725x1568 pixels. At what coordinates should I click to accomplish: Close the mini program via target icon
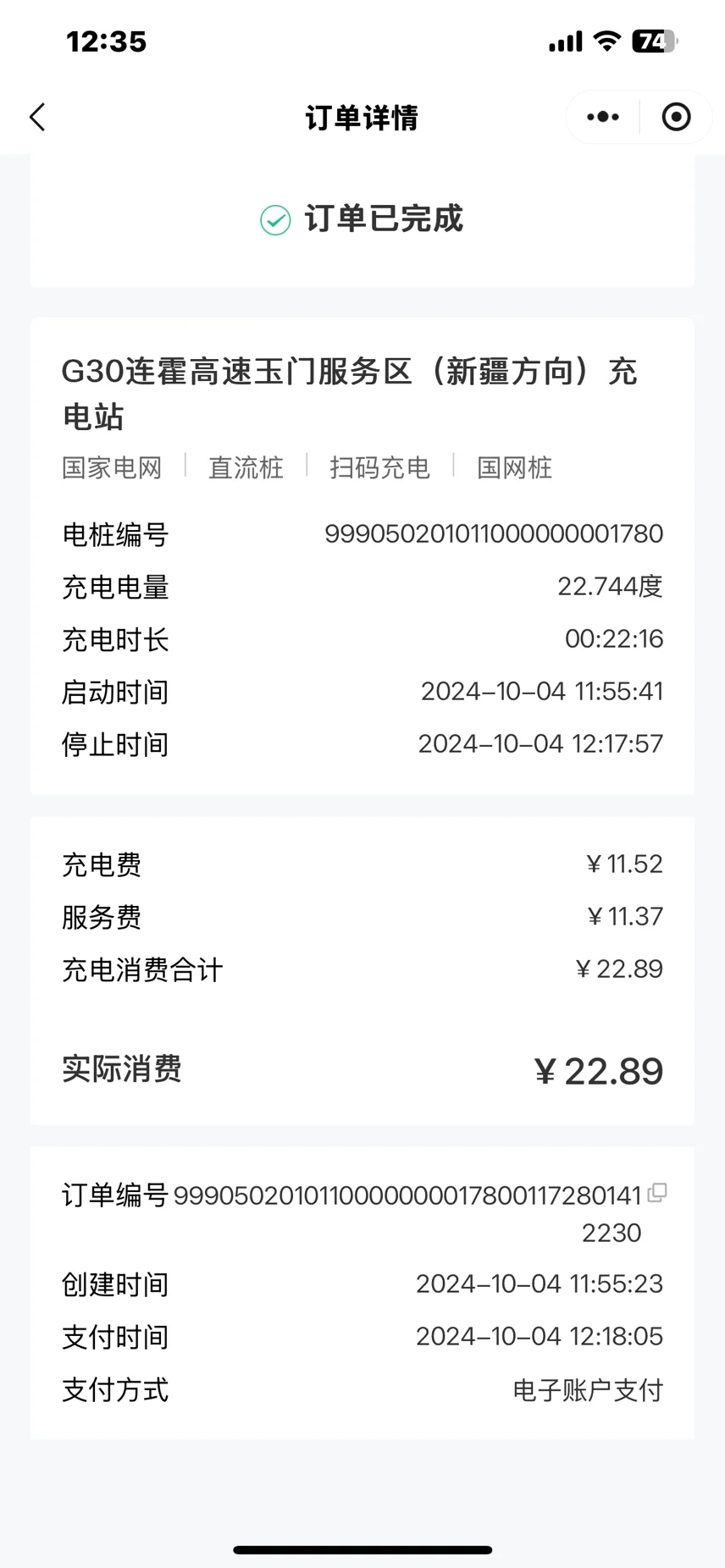[676, 117]
